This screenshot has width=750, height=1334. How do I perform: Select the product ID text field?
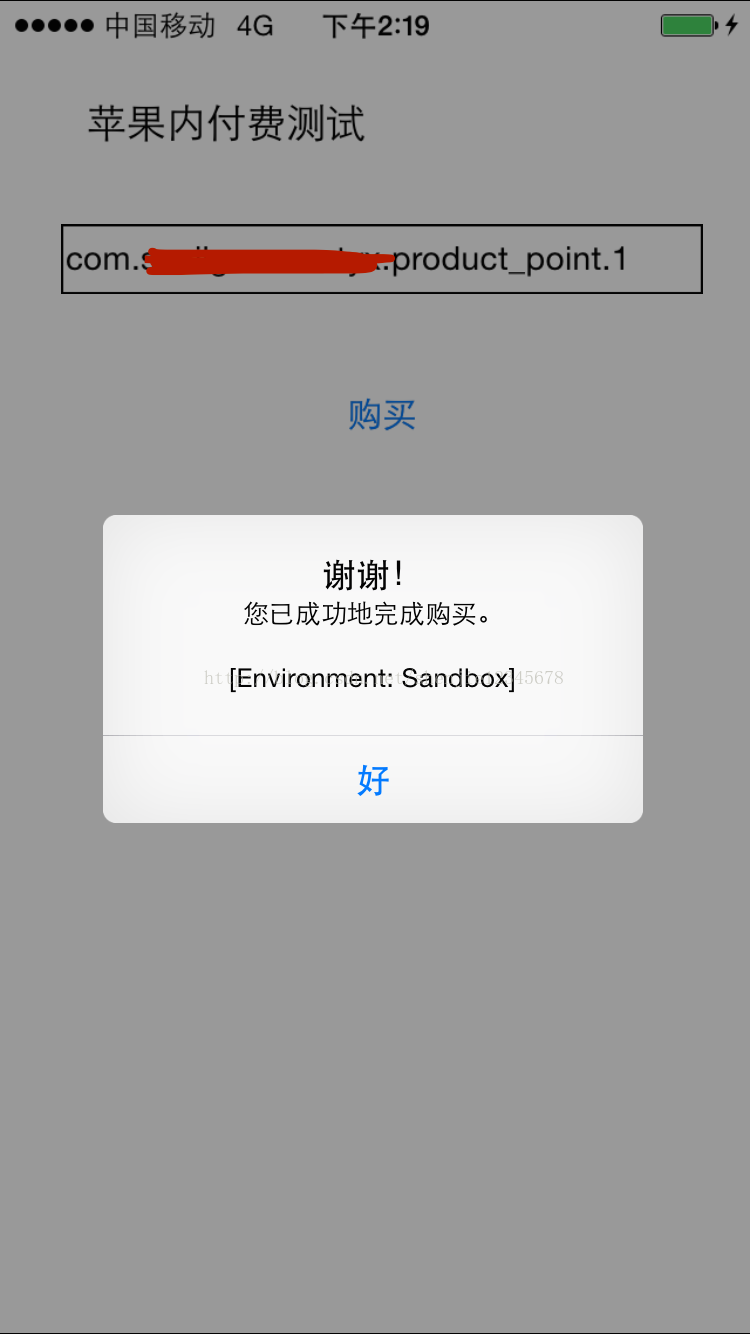(x=381, y=259)
